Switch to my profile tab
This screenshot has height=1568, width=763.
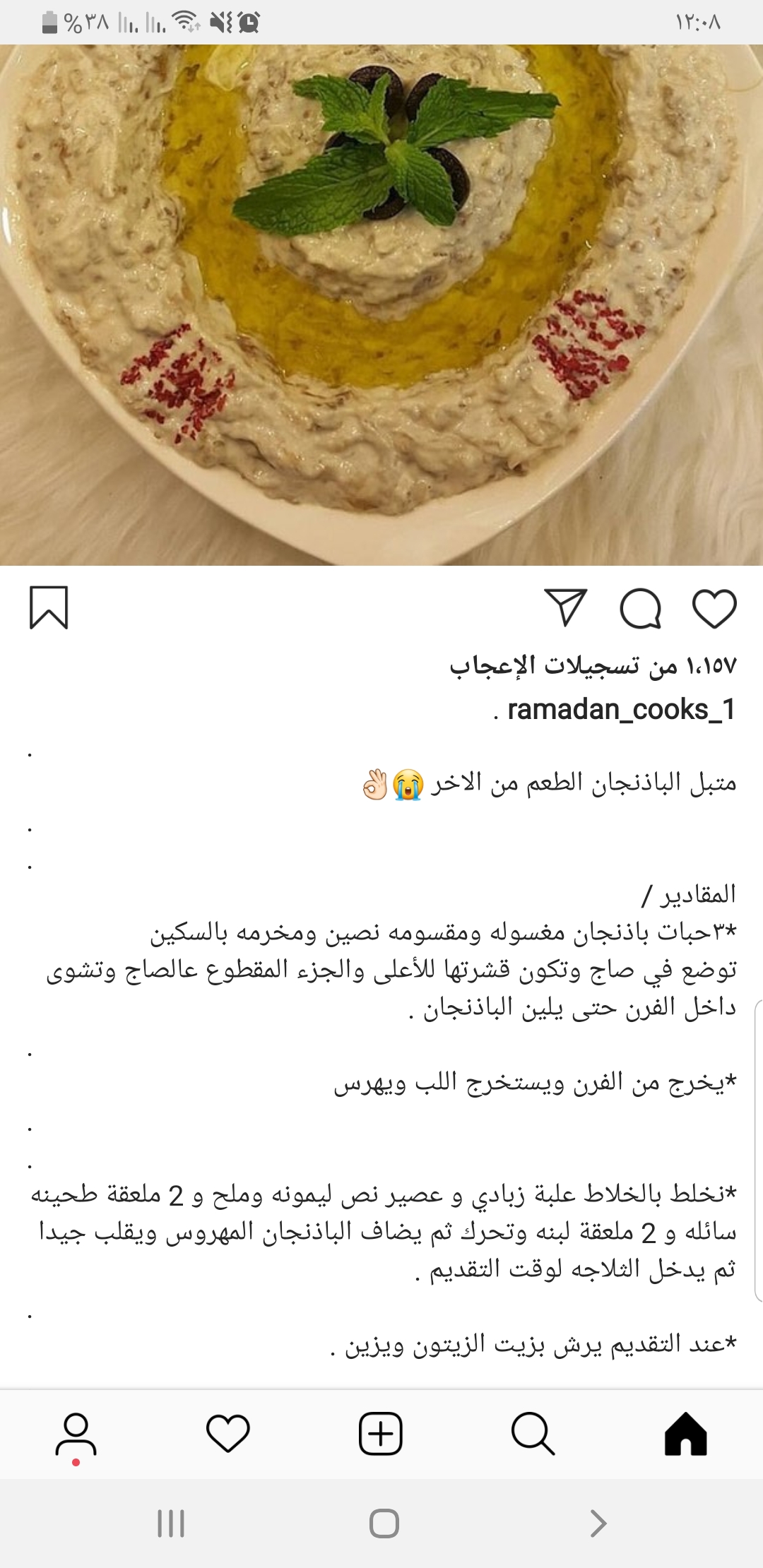pos(76,1434)
